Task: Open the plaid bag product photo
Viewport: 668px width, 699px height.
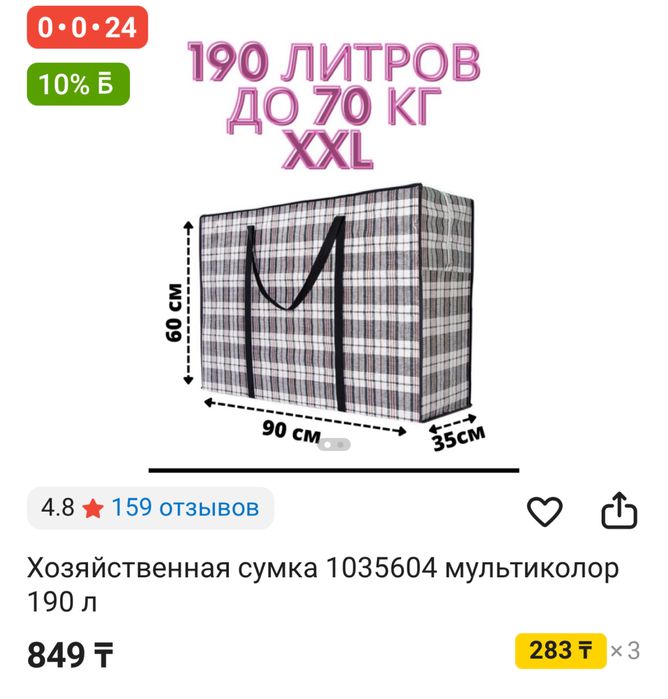Action: click(x=334, y=302)
